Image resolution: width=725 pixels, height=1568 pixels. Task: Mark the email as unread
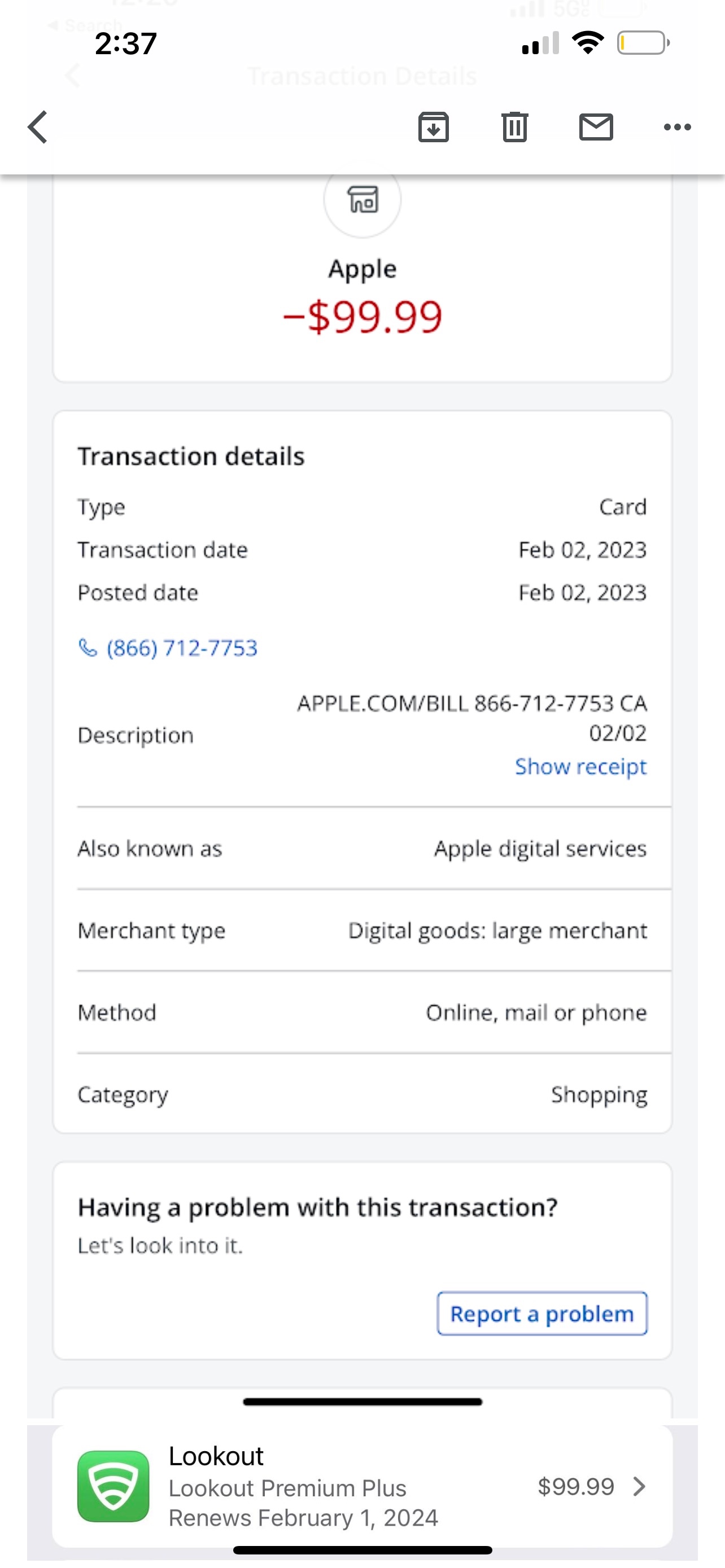click(596, 127)
